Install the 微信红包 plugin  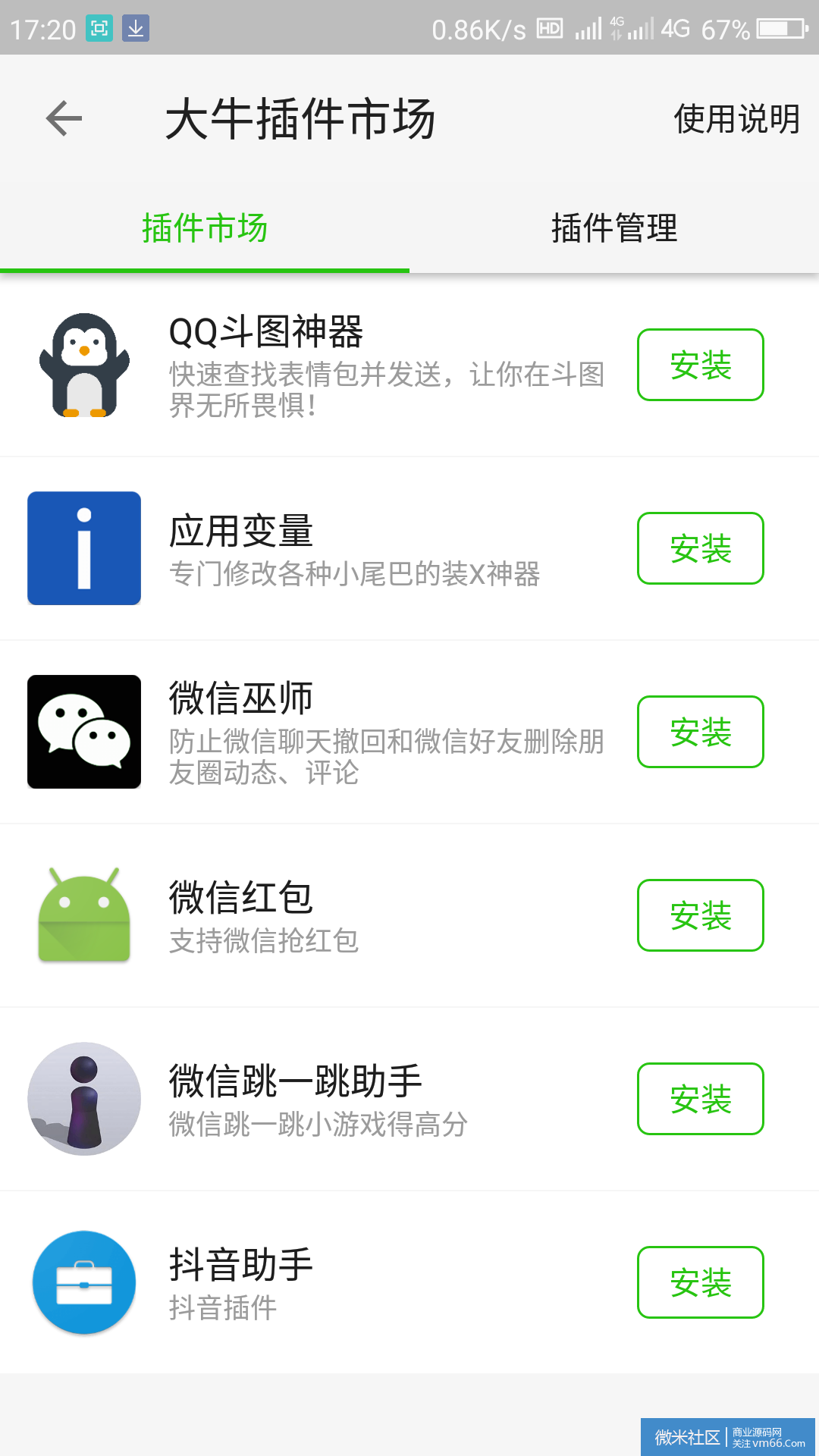[x=701, y=915]
